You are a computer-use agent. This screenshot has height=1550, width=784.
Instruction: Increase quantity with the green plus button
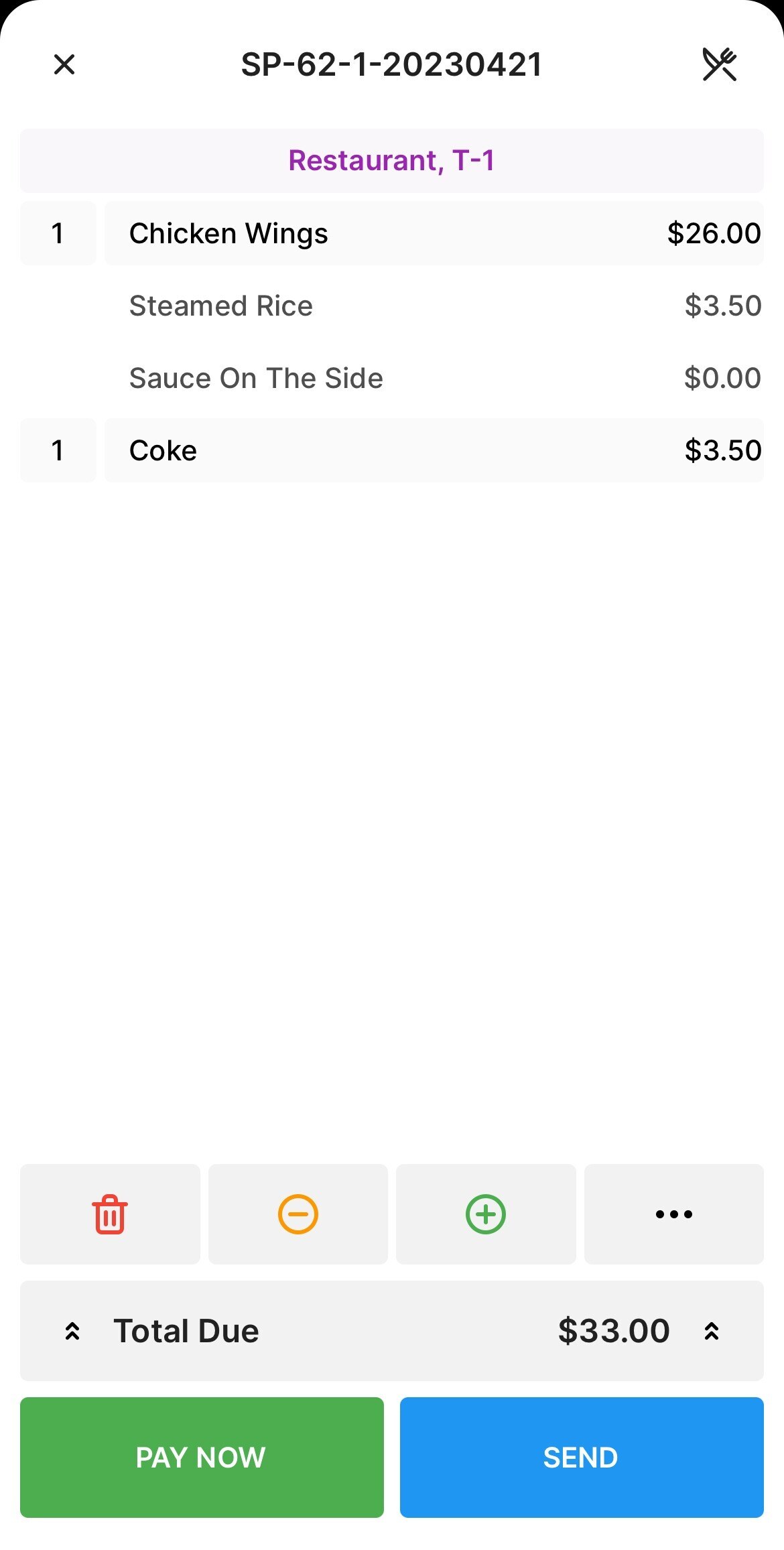pyautogui.click(x=486, y=1214)
